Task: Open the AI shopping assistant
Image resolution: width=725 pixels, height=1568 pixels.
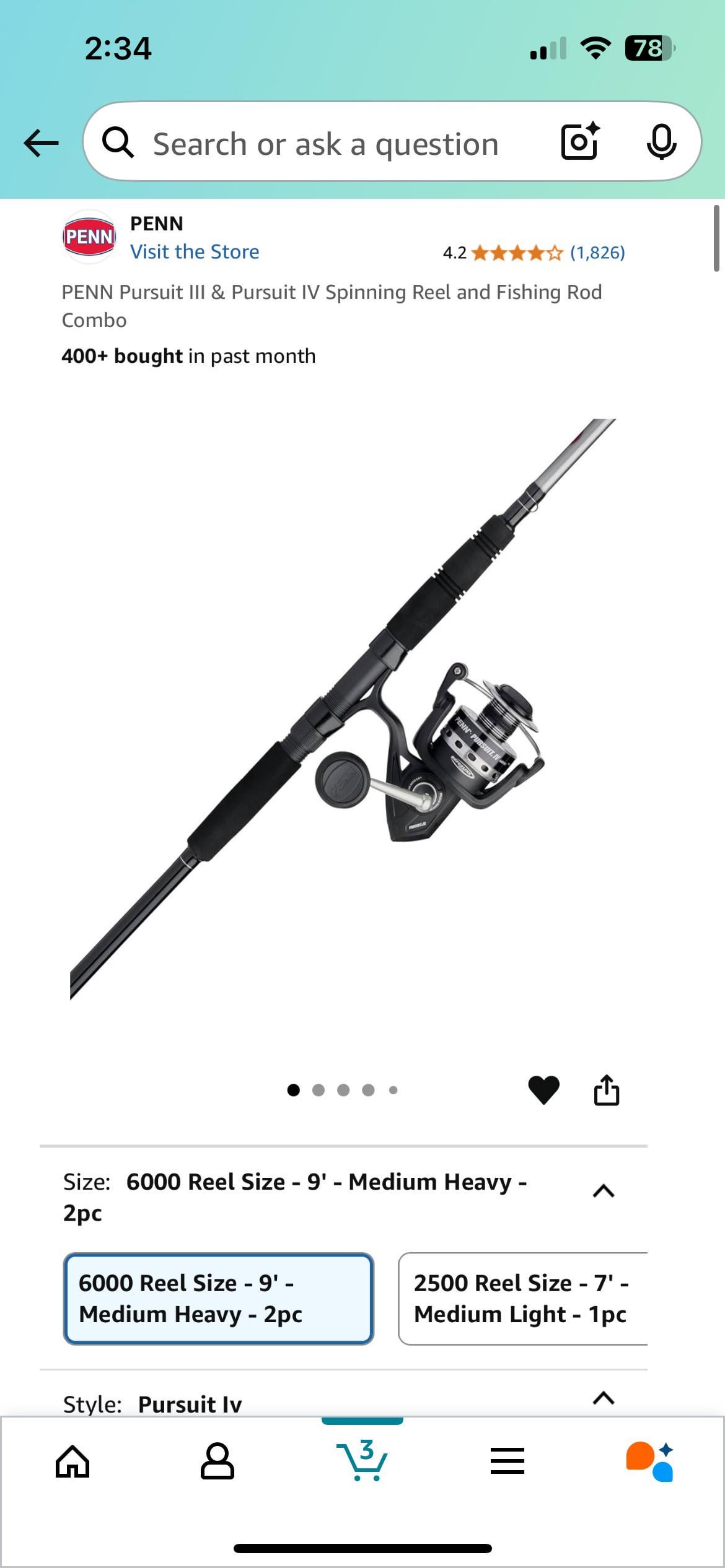Action: coord(649,1461)
